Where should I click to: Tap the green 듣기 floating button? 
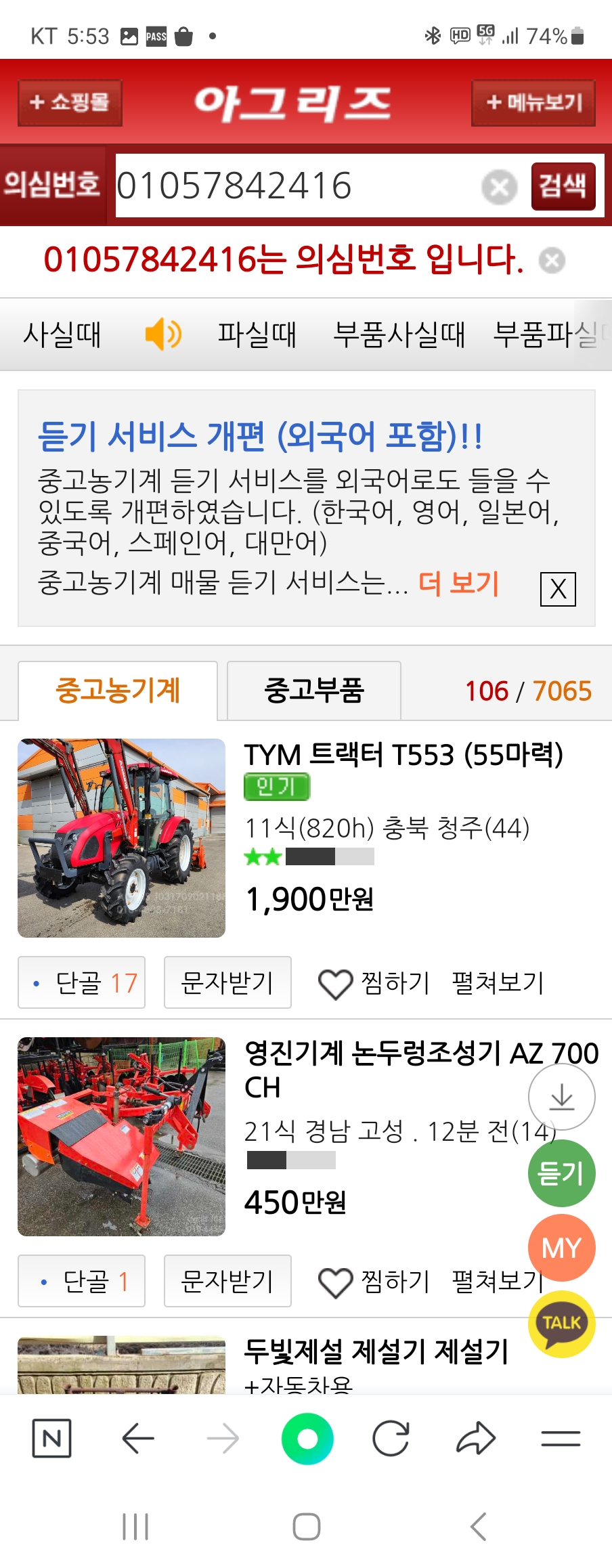(561, 1173)
